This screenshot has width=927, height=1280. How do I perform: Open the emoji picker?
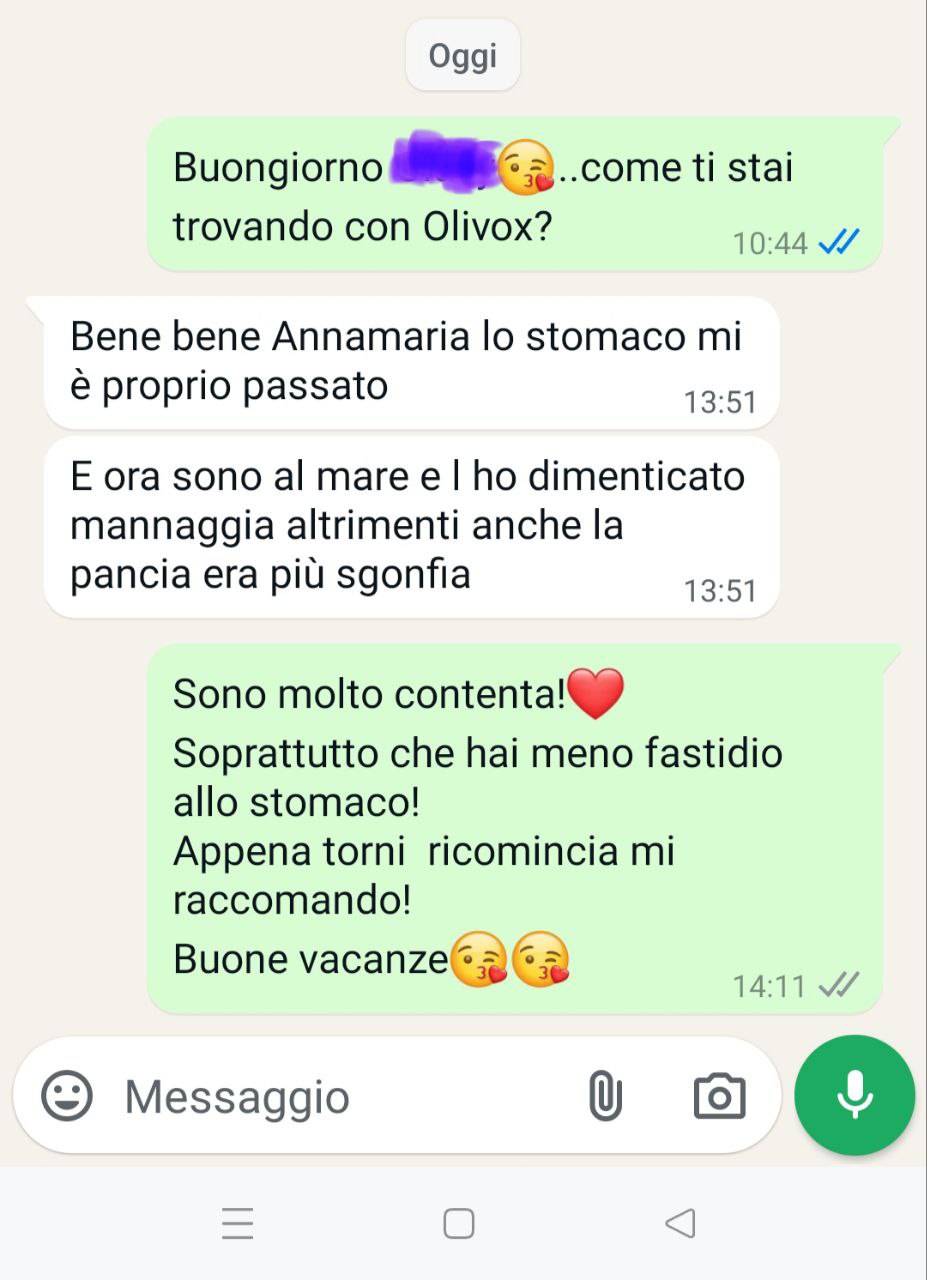(x=67, y=1096)
